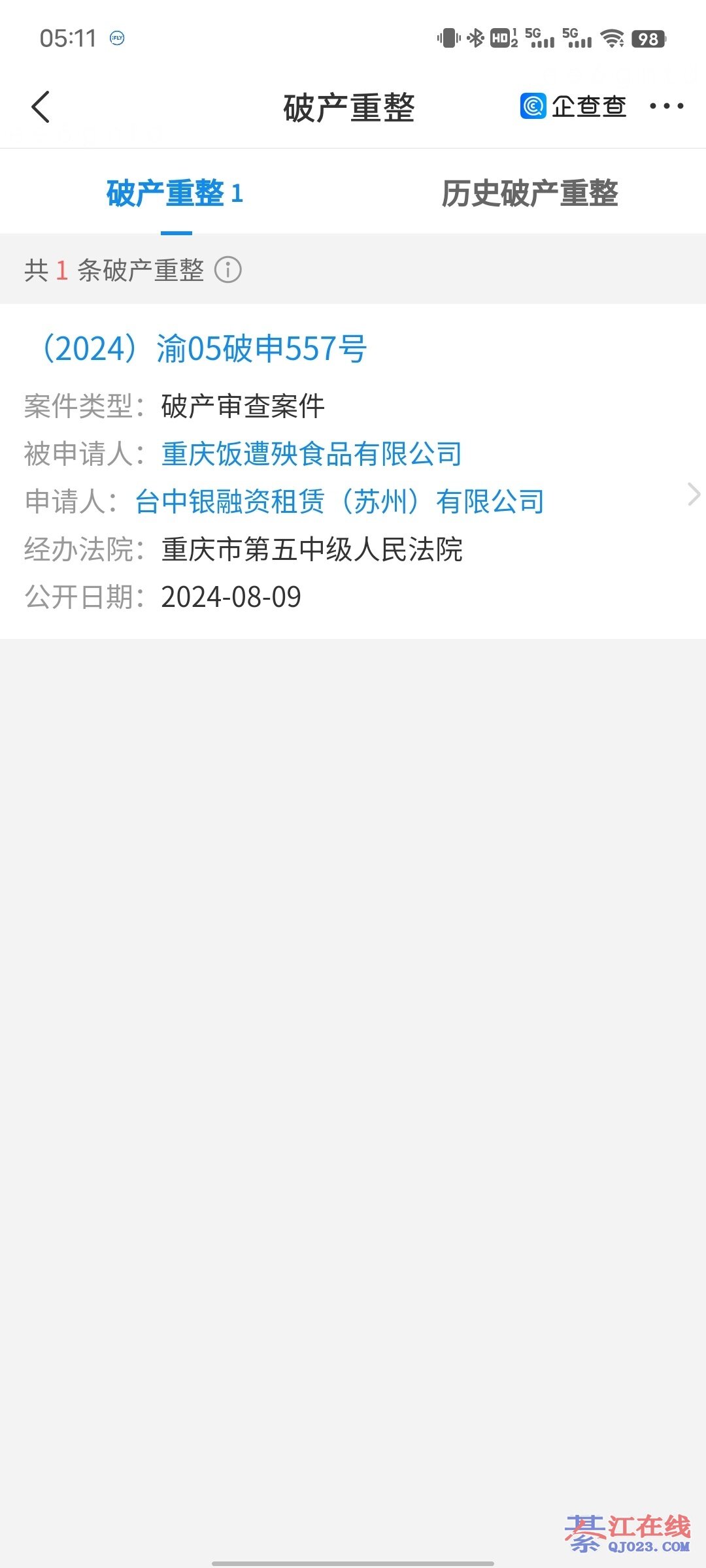Open company 重庆饭遭殃食品有限公司
706x1568 pixels.
tap(311, 454)
